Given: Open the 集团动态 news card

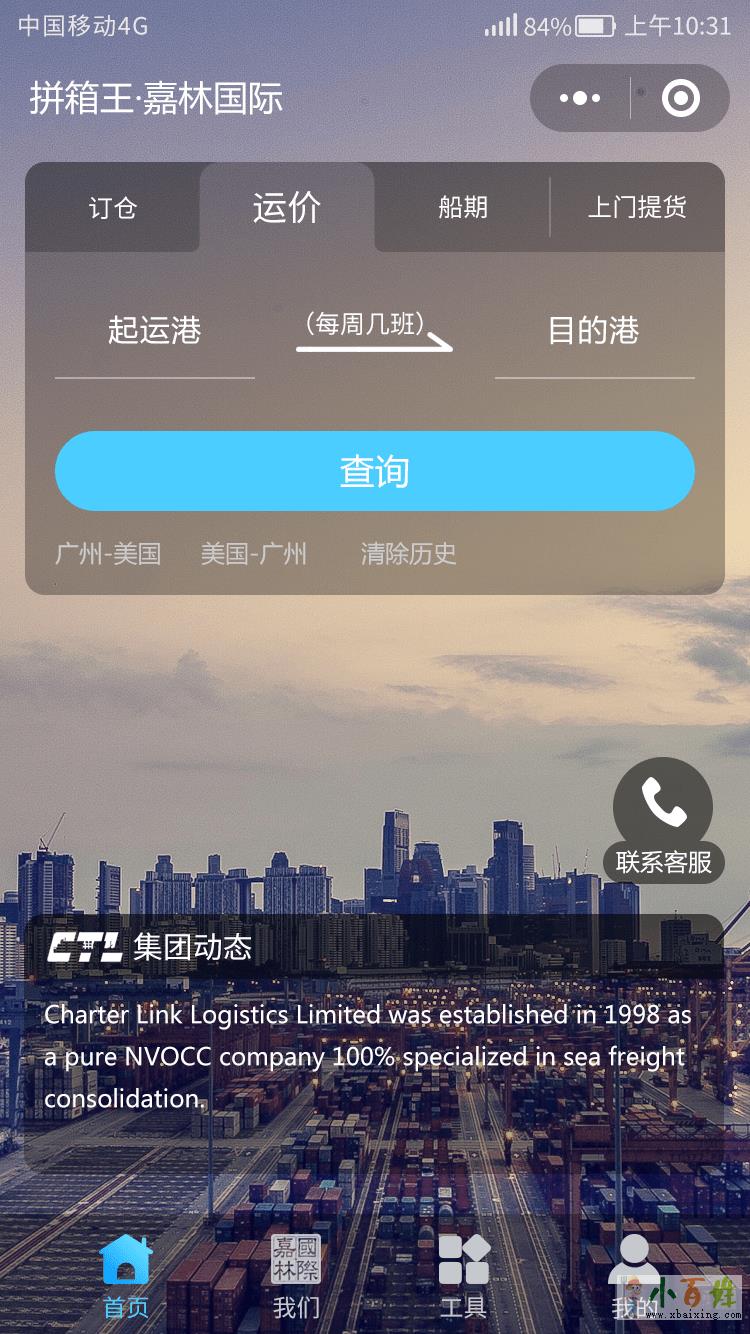Looking at the screenshot, I should pyautogui.click(x=375, y=1040).
